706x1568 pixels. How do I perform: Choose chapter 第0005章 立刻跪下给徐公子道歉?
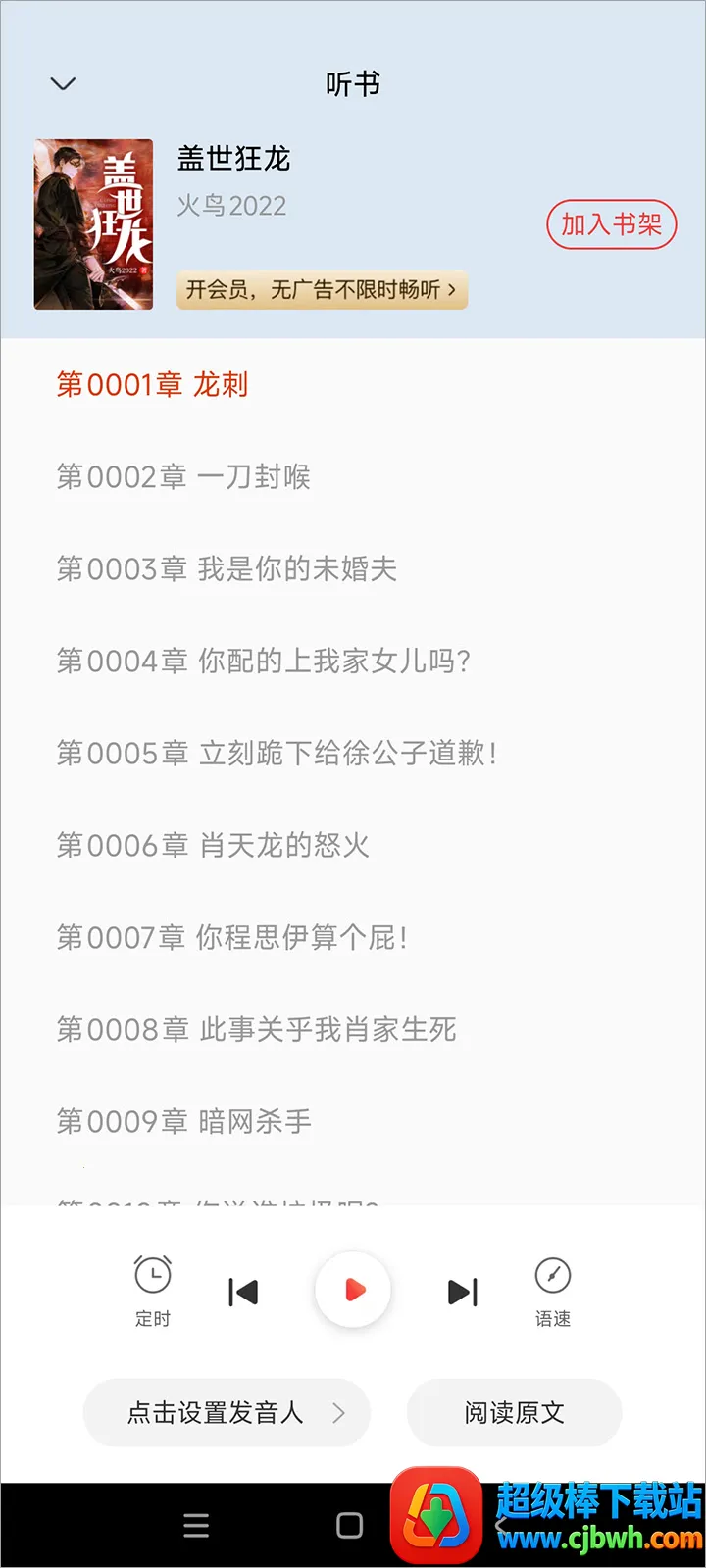point(277,754)
